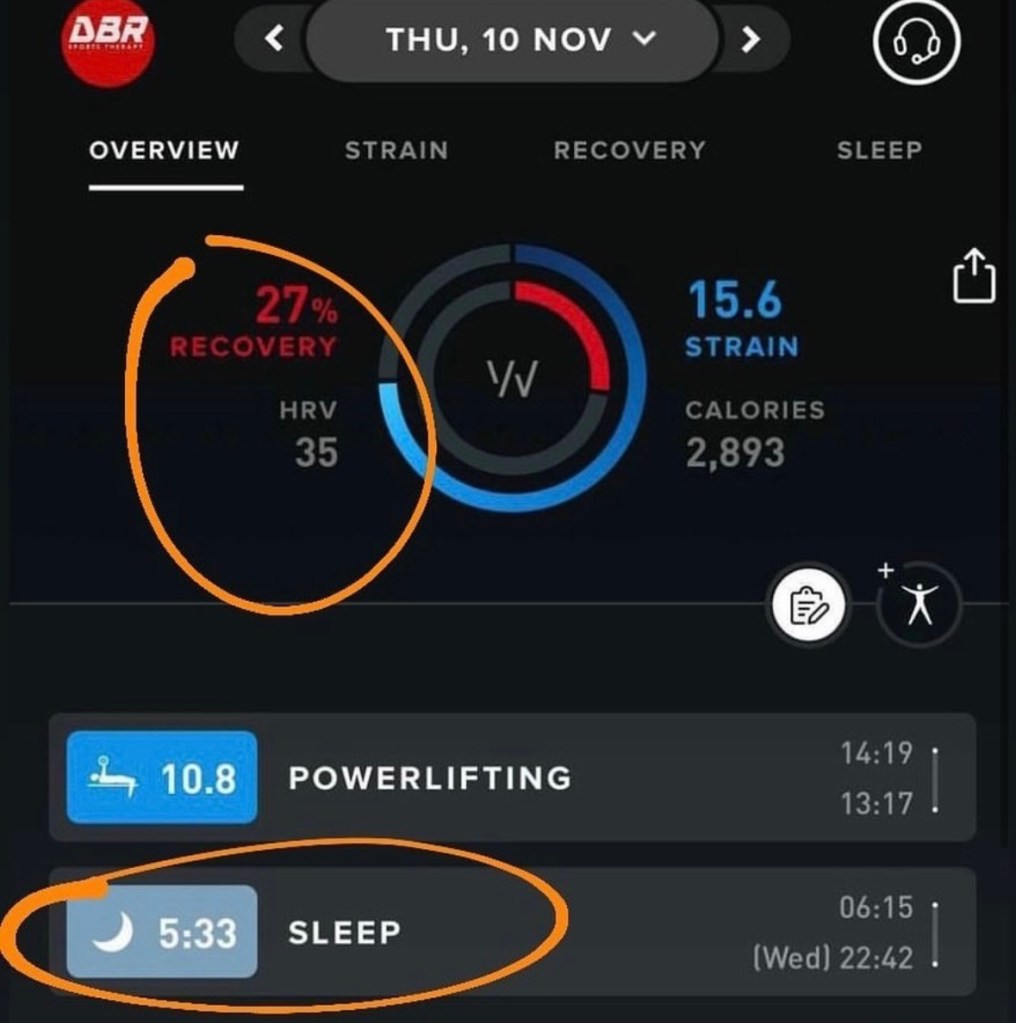Share this day's overview

point(973,275)
